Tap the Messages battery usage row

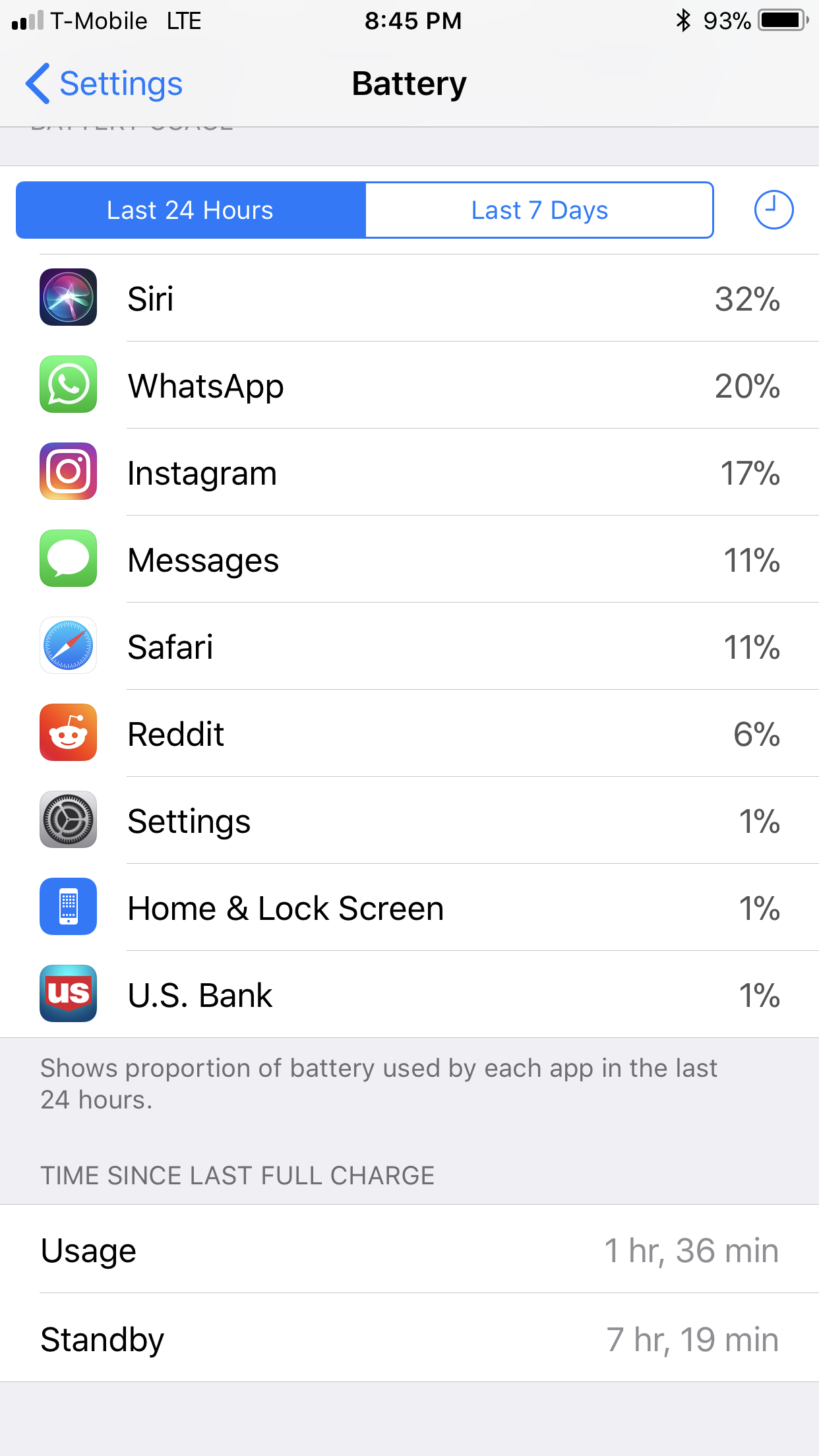[x=409, y=560]
